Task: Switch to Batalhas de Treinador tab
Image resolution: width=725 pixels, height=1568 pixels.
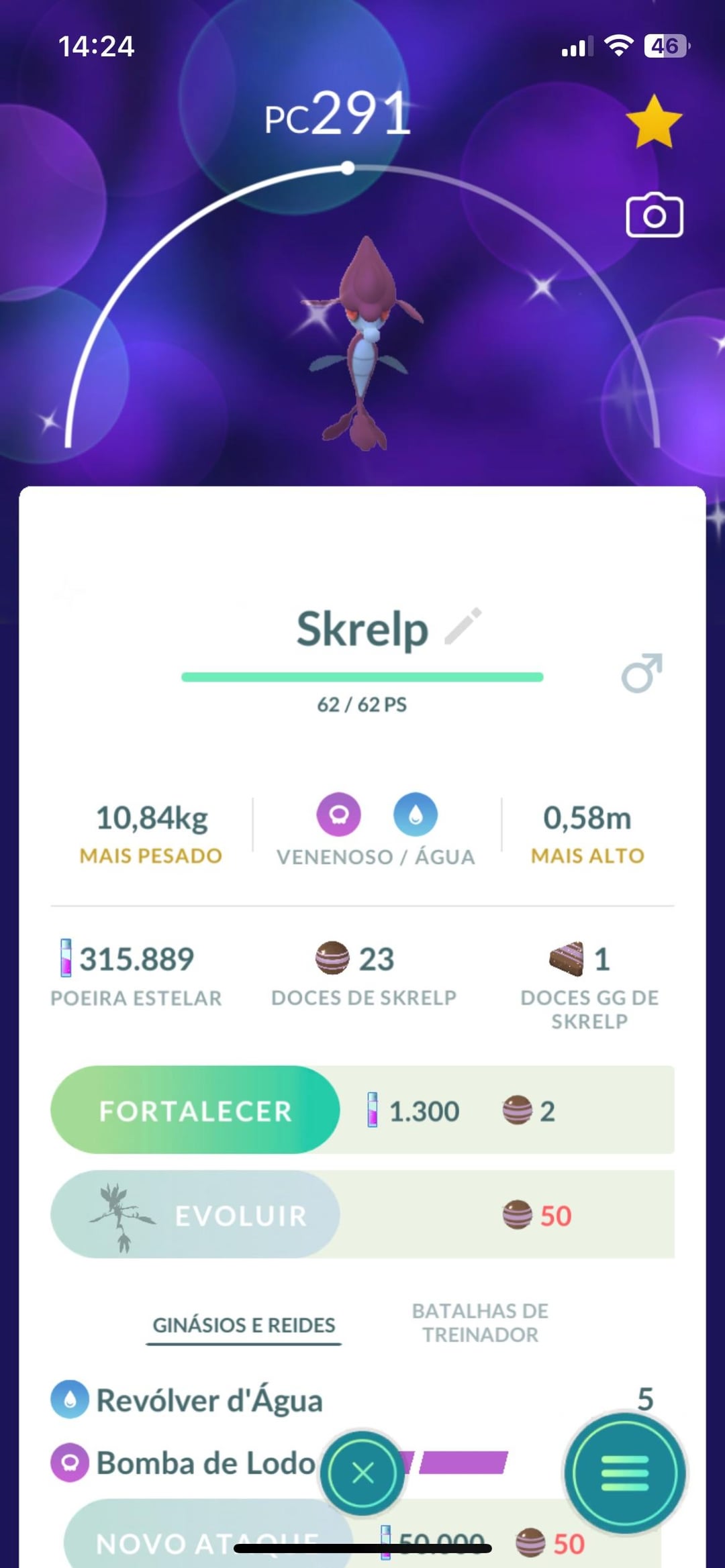Action: pyautogui.click(x=480, y=1322)
